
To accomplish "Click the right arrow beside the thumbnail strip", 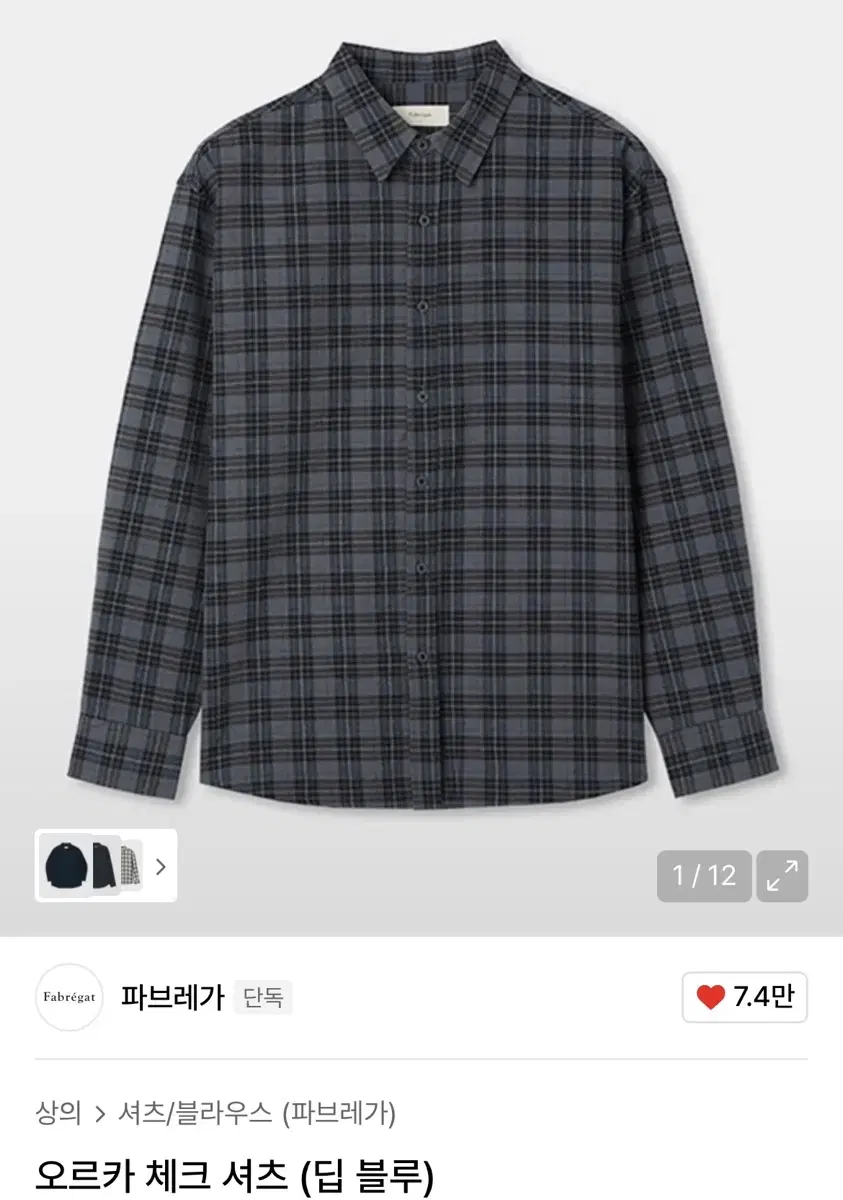I will 160,868.
